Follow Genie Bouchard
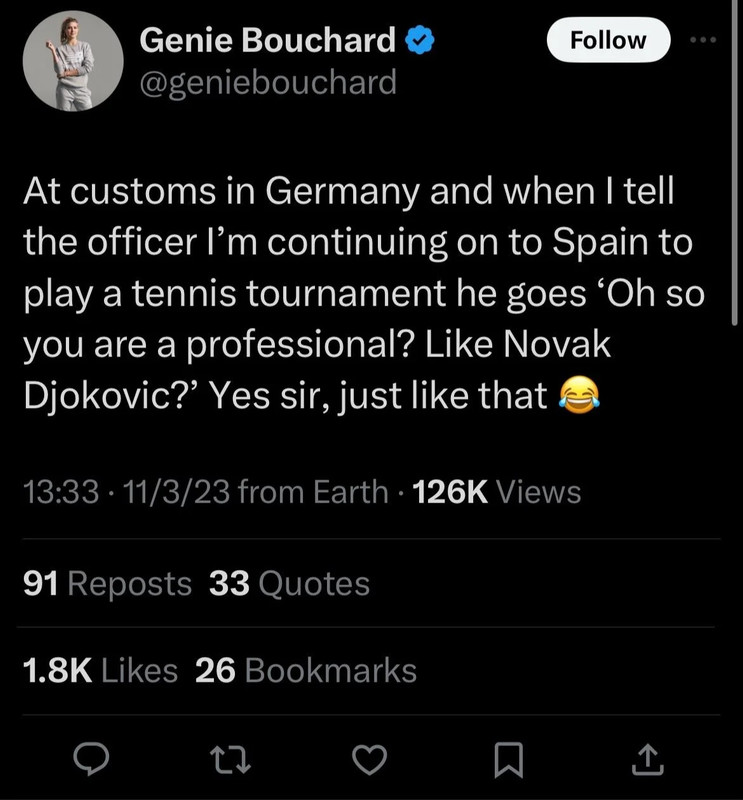The image size is (743, 800). tap(608, 40)
